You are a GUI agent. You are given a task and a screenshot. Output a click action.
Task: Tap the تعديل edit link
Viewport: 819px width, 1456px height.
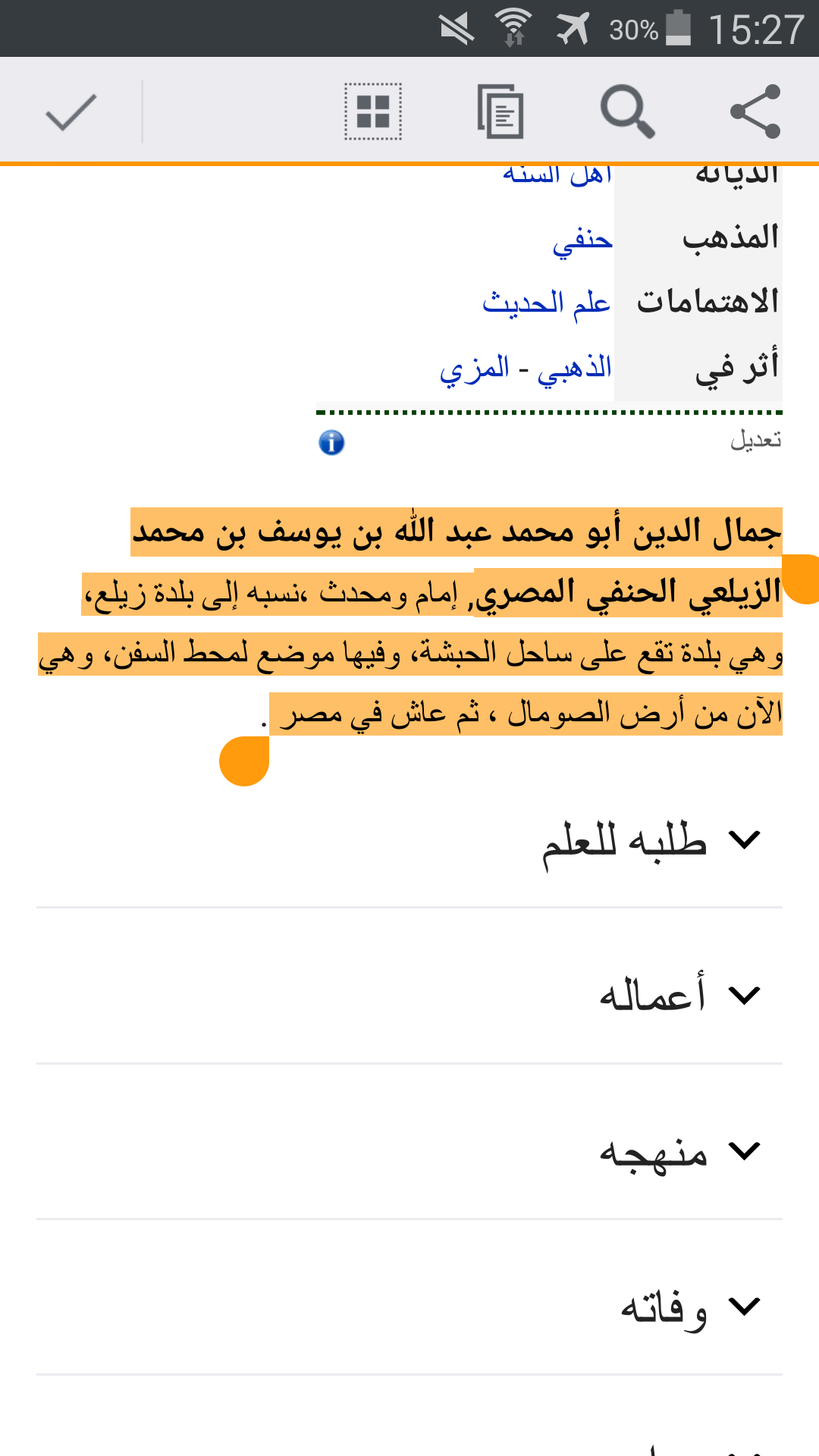click(756, 440)
